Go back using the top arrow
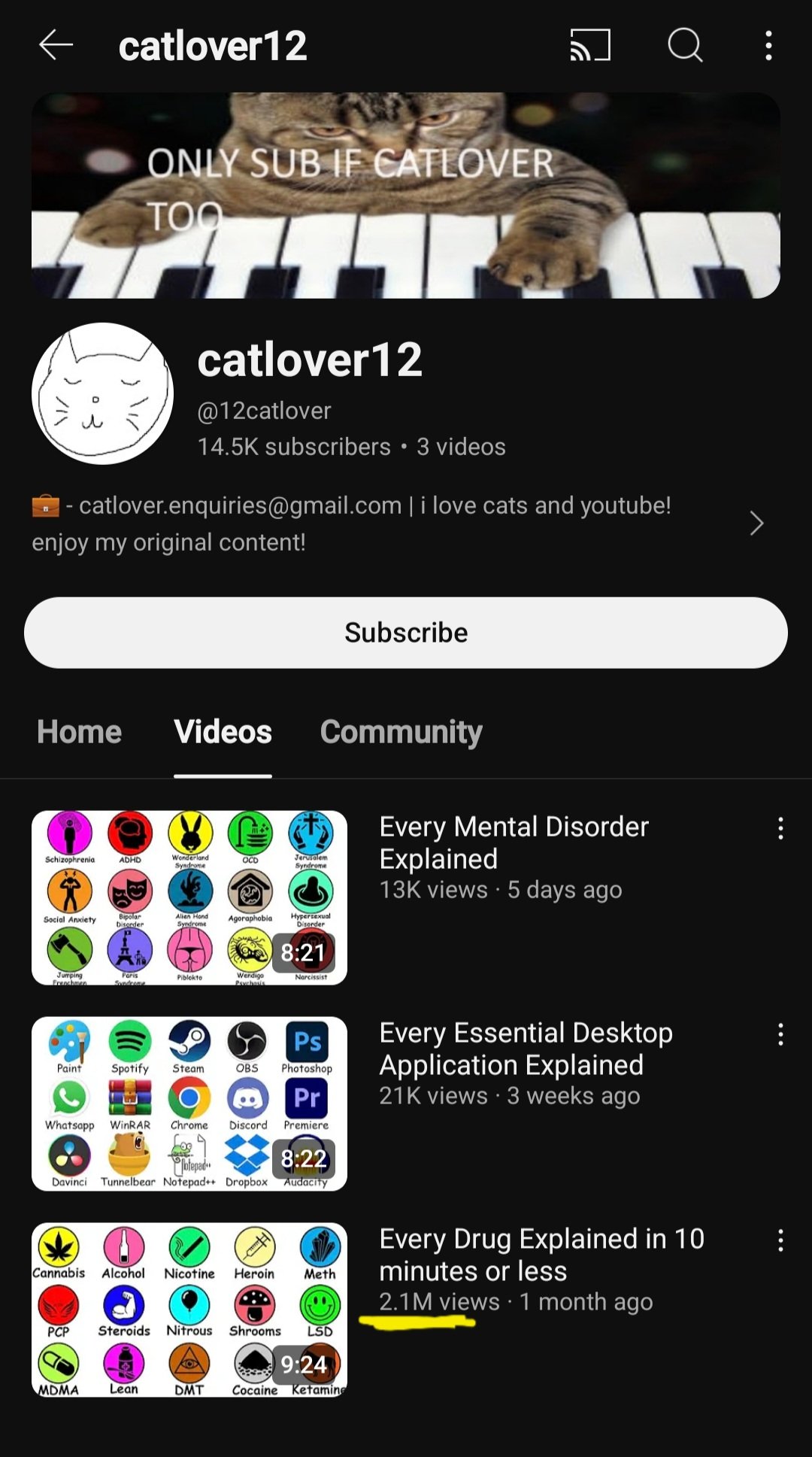 click(56, 46)
